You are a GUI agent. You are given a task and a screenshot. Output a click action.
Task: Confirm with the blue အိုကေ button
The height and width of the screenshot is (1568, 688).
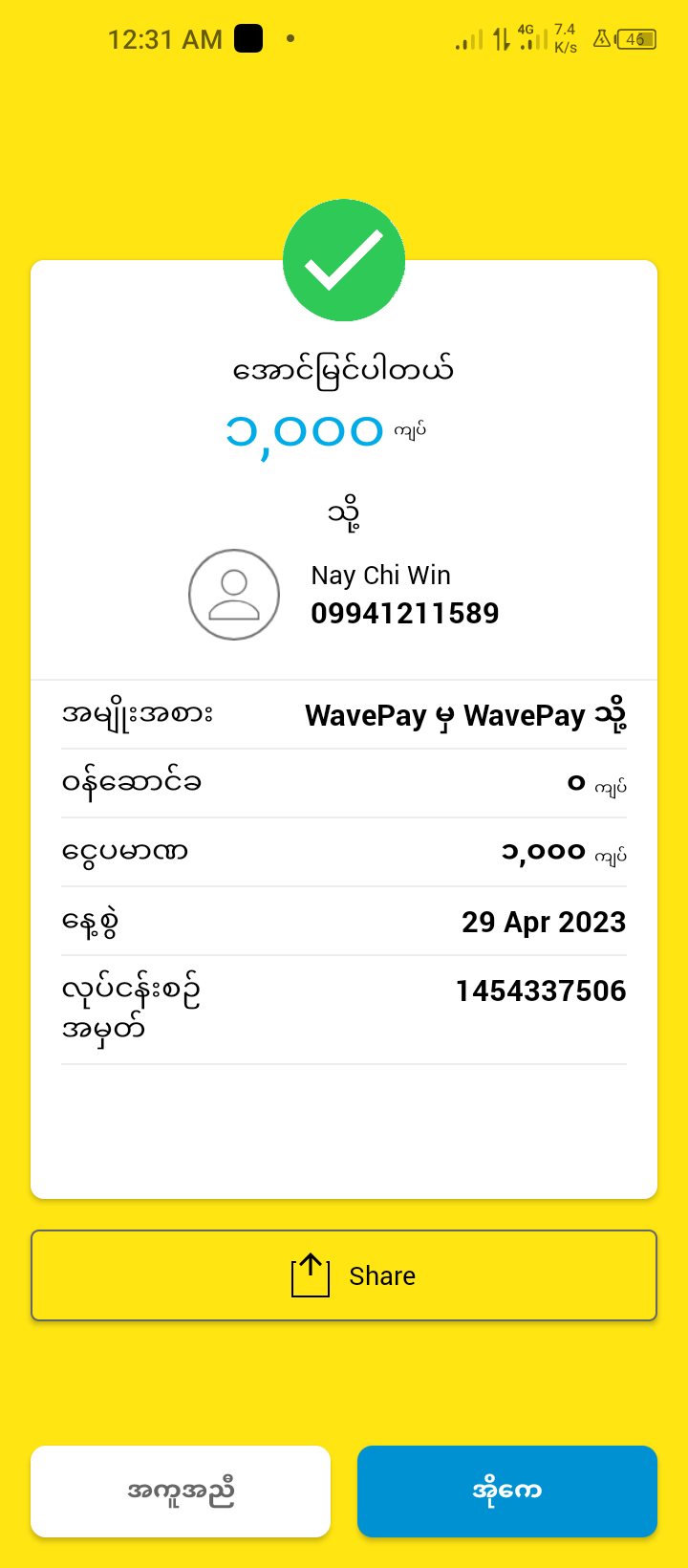[x=506, y=1491]
